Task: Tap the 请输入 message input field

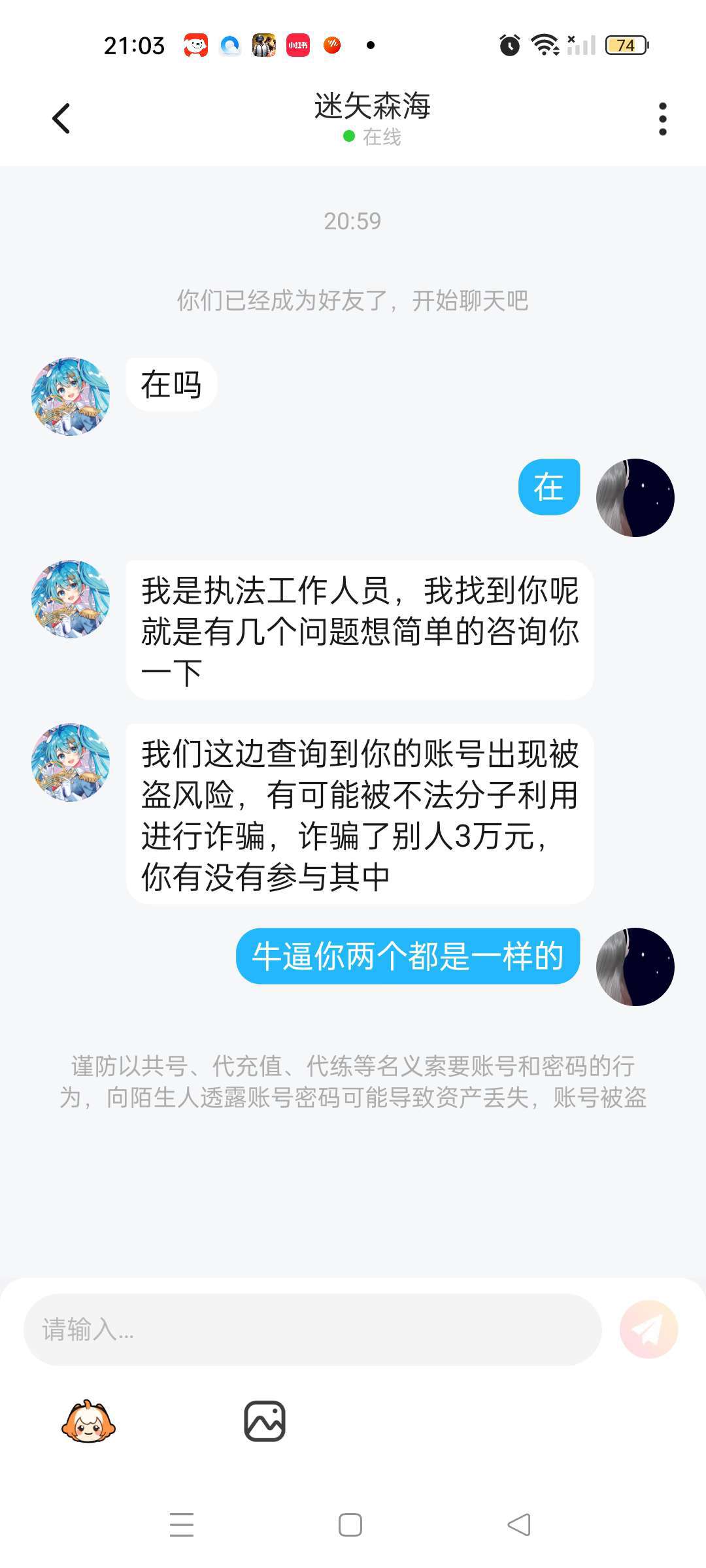Action: click(x=312, y=1330)
